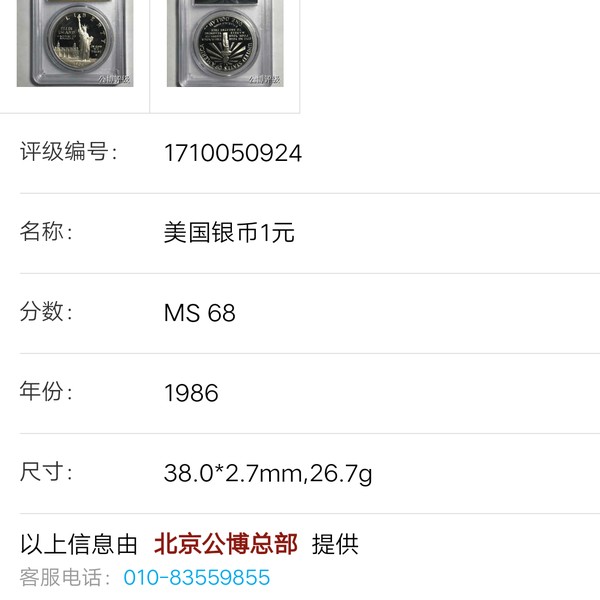Image resolution: width=600 pixels, height=600 pixels.
Task: Call customer service number 010-83559855
Action: coord(197,578)
